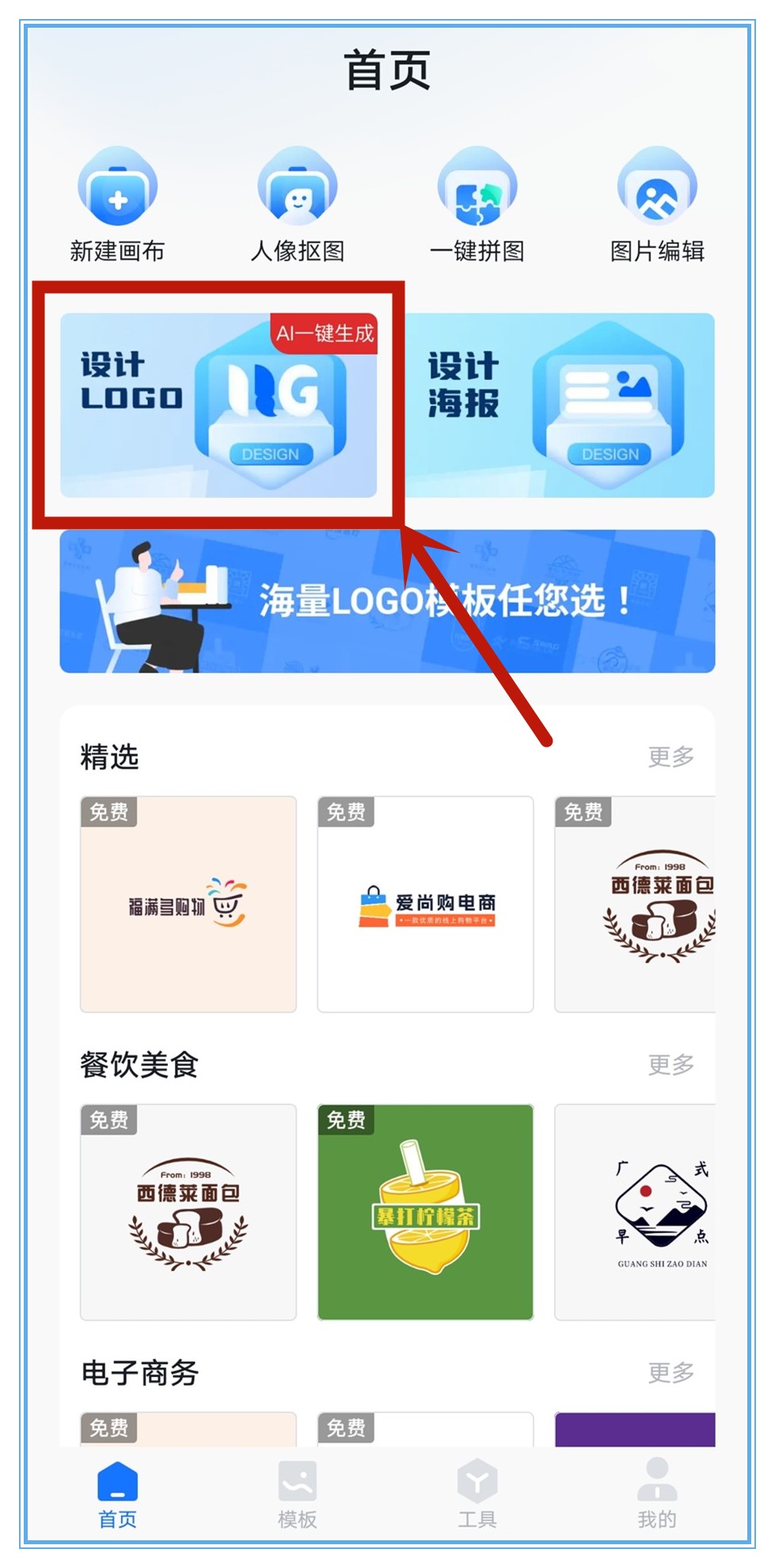This screenshot has height=1568, width=775.
Task: Show more in the 精选 section
Action: point(671,757)
